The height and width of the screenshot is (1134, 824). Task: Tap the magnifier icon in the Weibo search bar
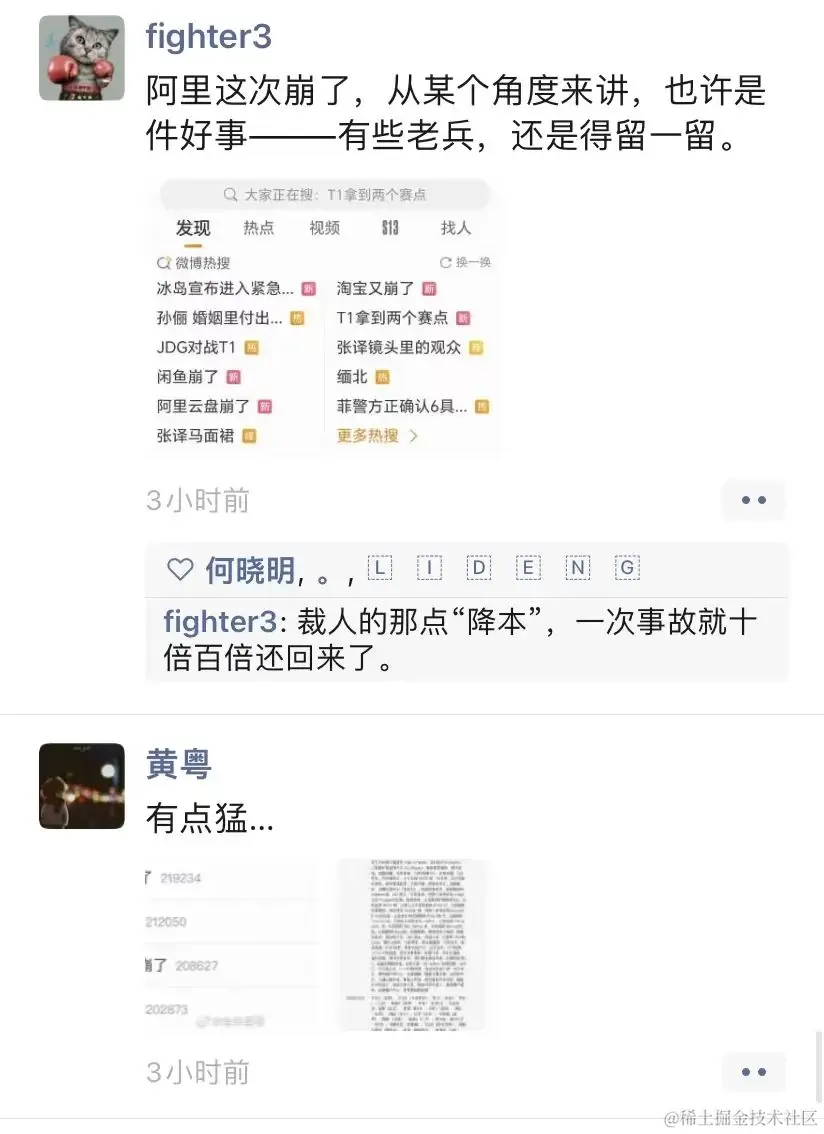(x=229, y=194)
